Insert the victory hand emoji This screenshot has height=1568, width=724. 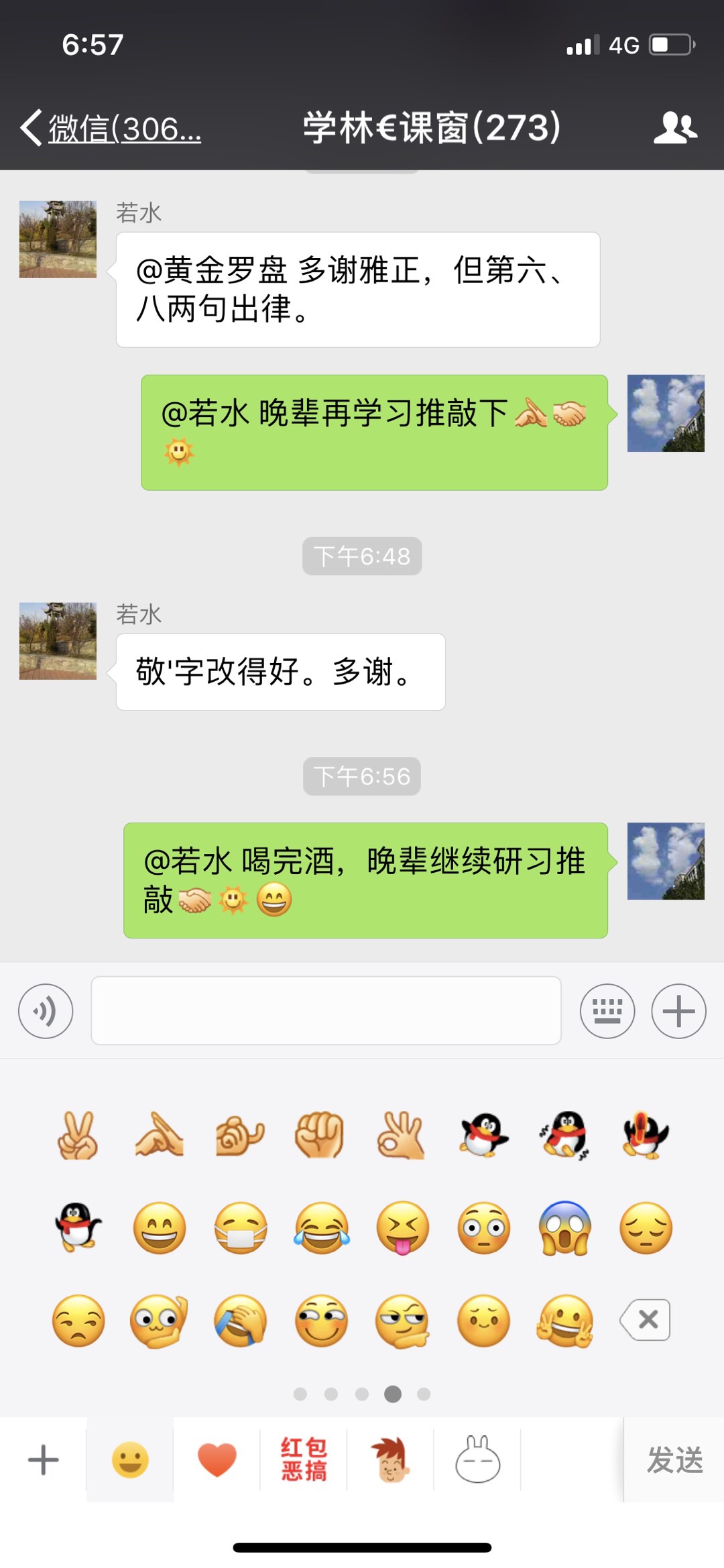[78, 1136]
